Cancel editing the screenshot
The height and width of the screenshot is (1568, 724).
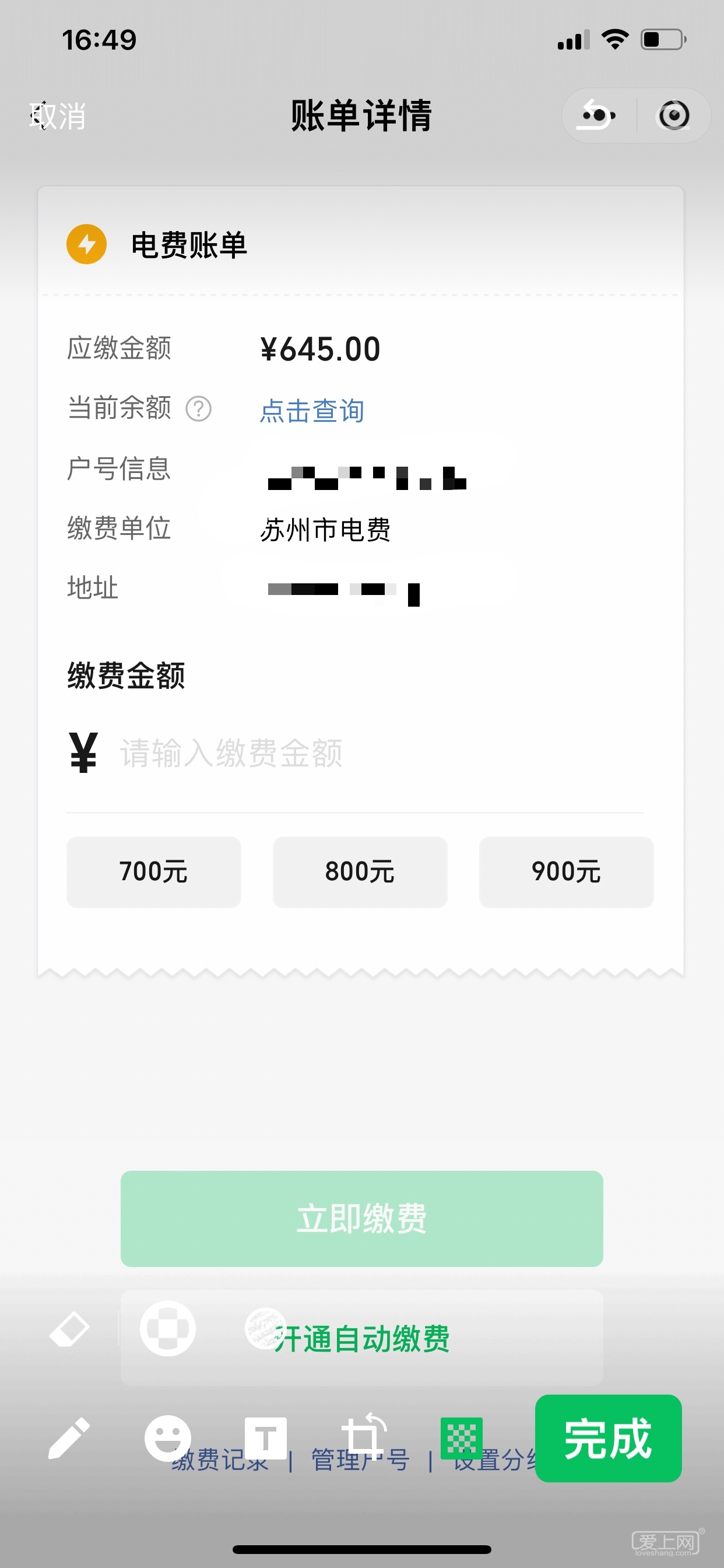pos(57,116)
